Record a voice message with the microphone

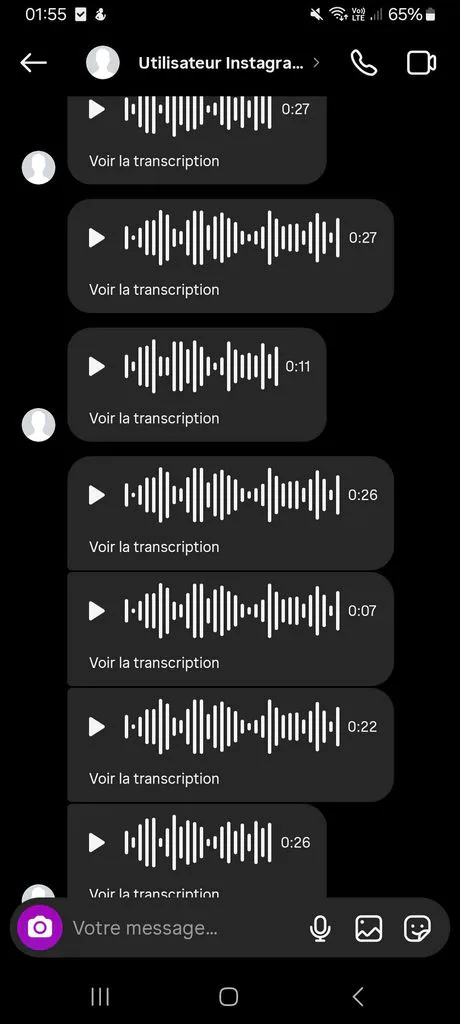tap(320, 928)
